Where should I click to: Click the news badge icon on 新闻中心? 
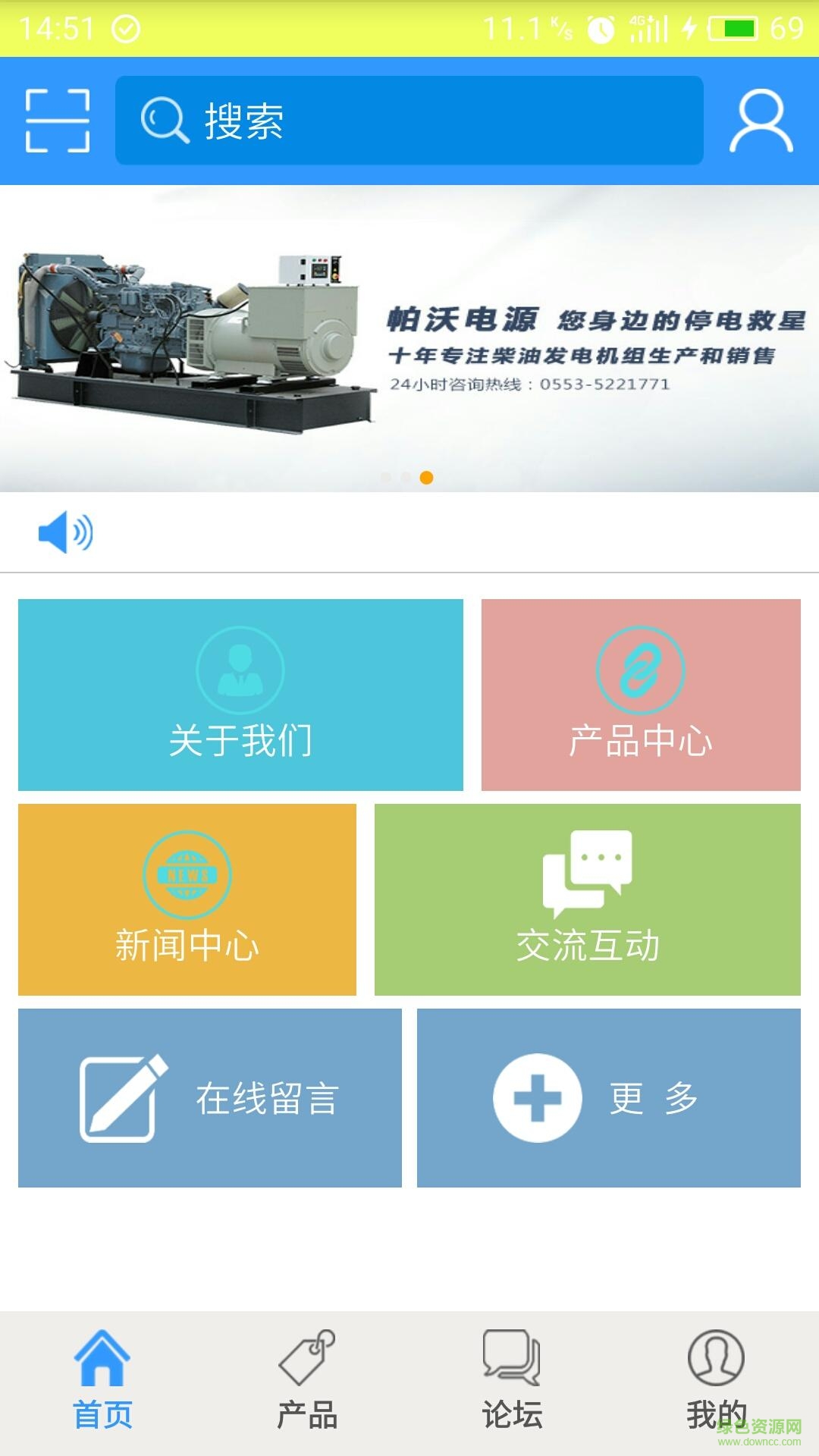click(x=188, y=874)
